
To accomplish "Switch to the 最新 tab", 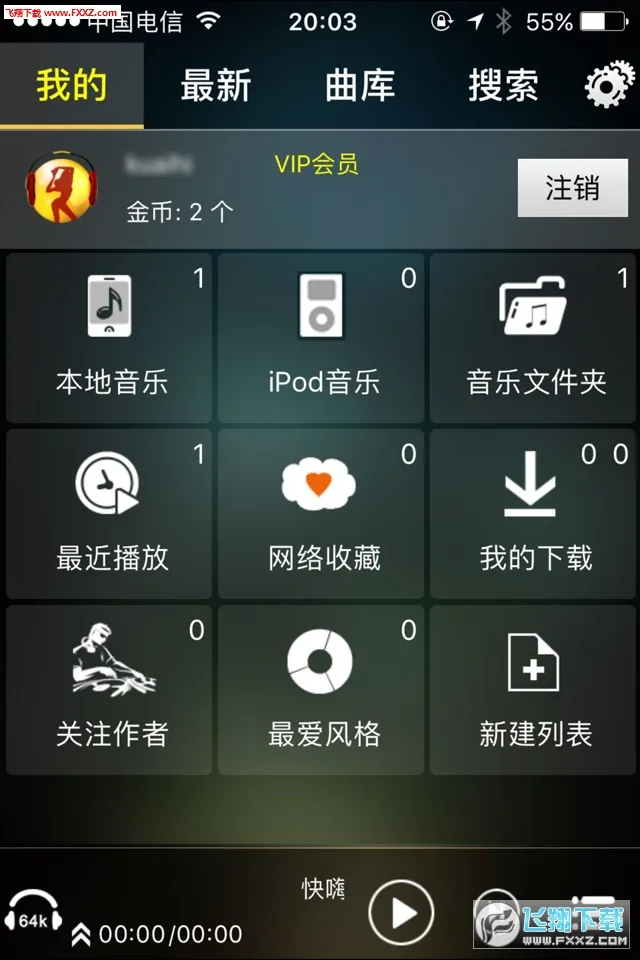I will (215, 86).
